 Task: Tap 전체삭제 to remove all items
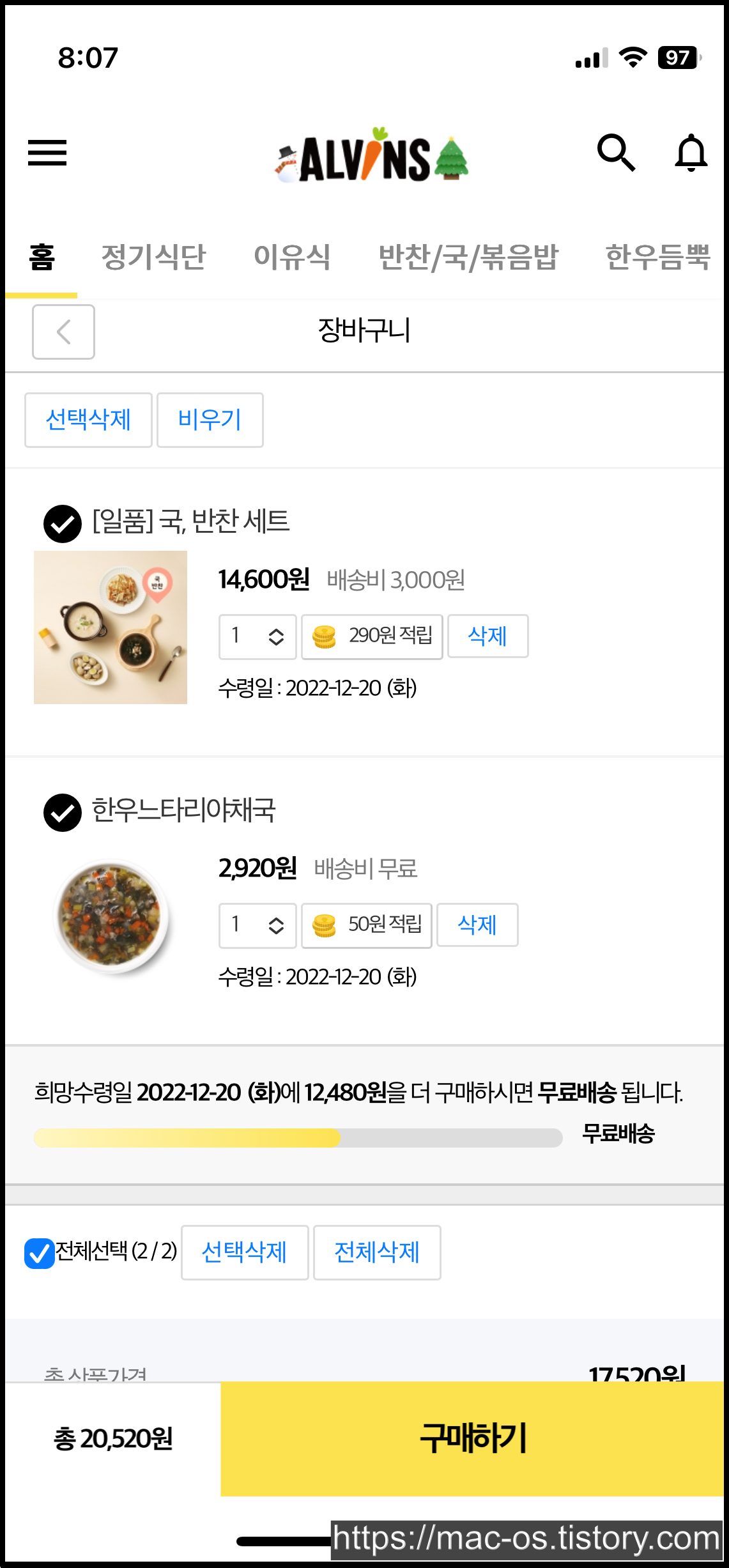[376, 1252]
